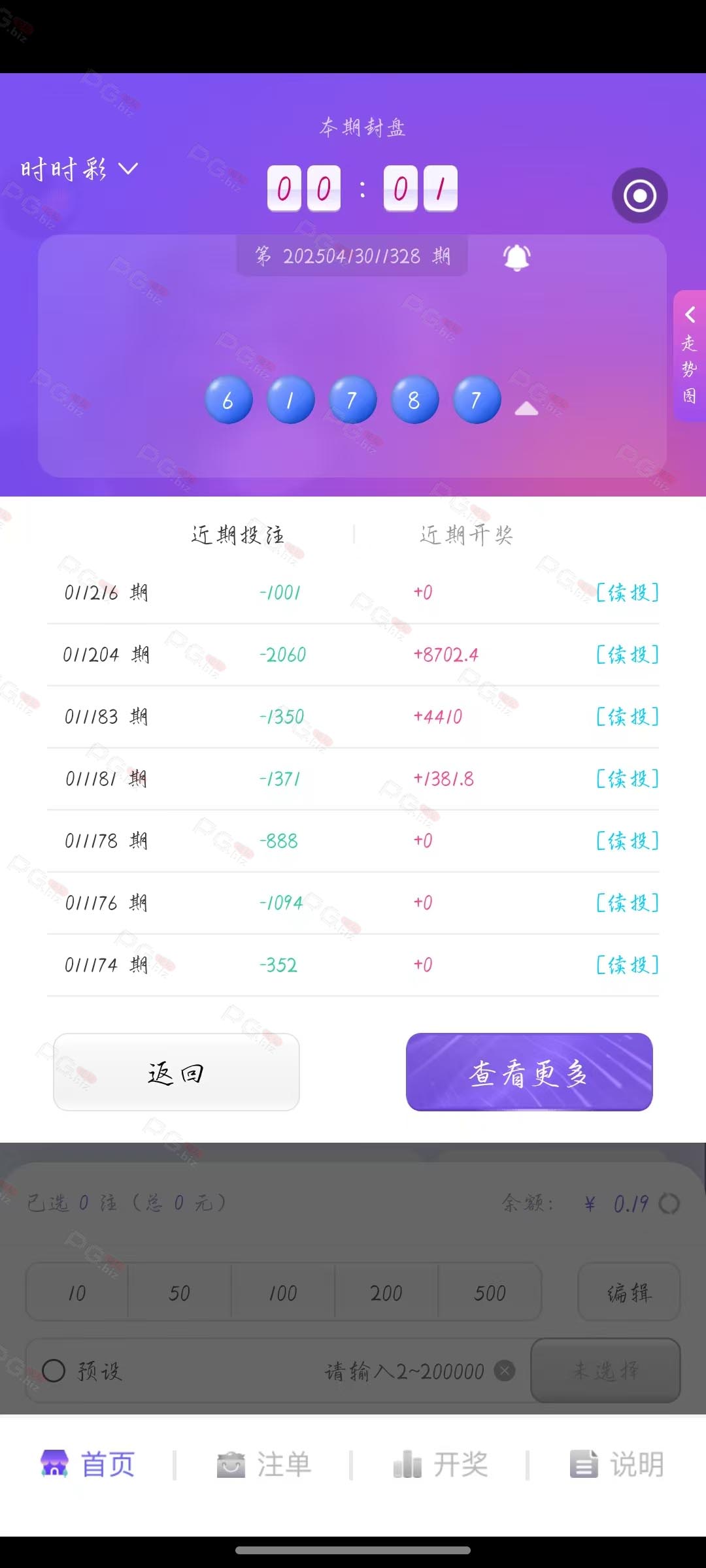Tap 续投 for period 011181
The height and width of the screenshot is (1568, 706).
click(627, 779)
